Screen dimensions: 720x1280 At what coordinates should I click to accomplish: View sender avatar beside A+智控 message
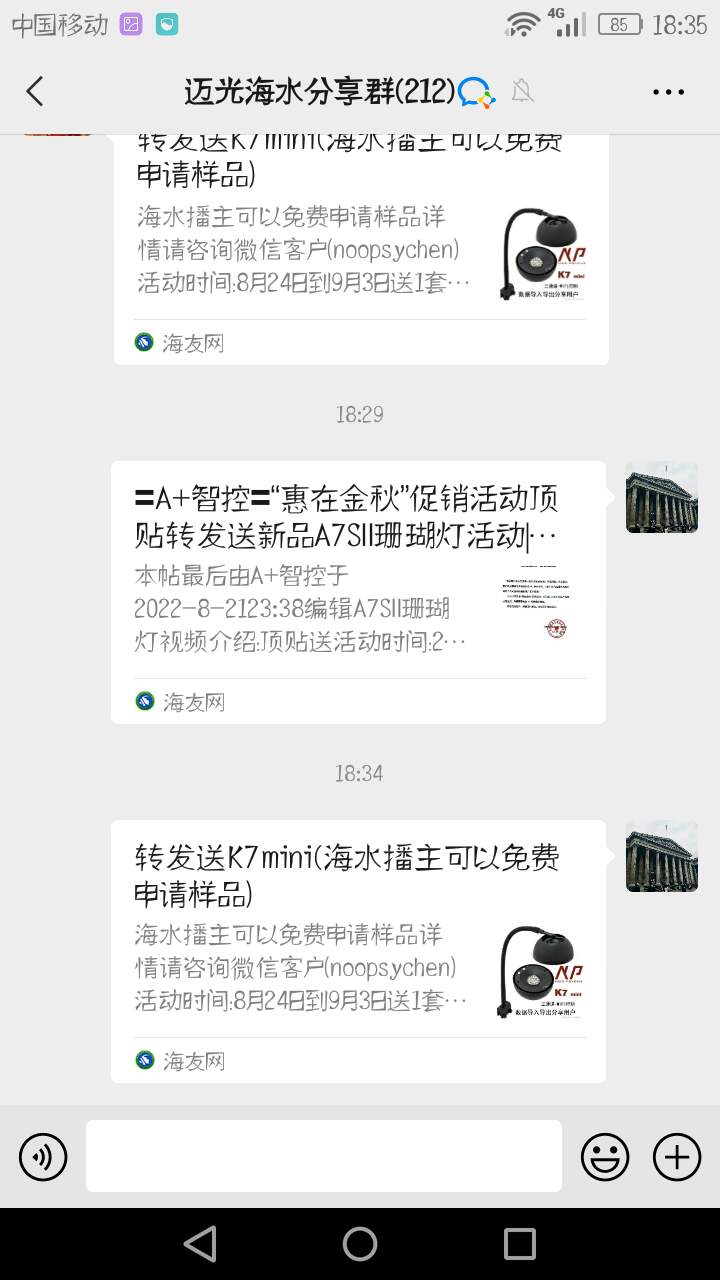(661, 497)
